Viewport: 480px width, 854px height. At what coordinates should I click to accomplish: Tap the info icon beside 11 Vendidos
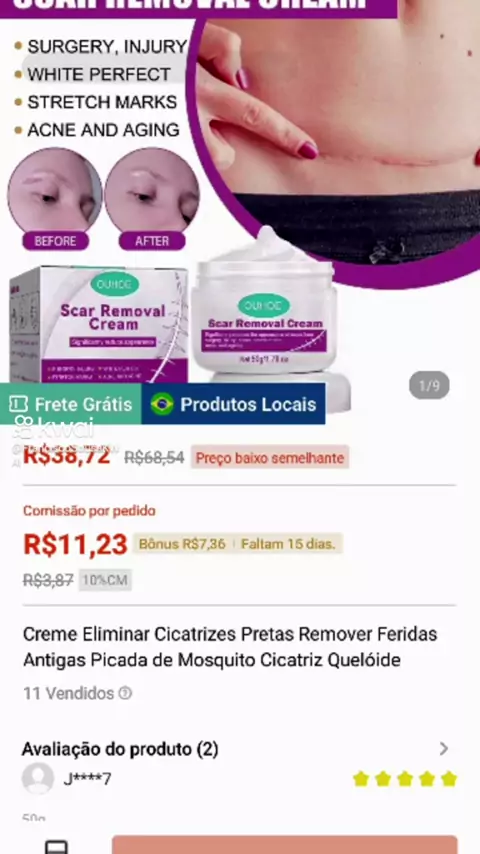click(125, 693)
